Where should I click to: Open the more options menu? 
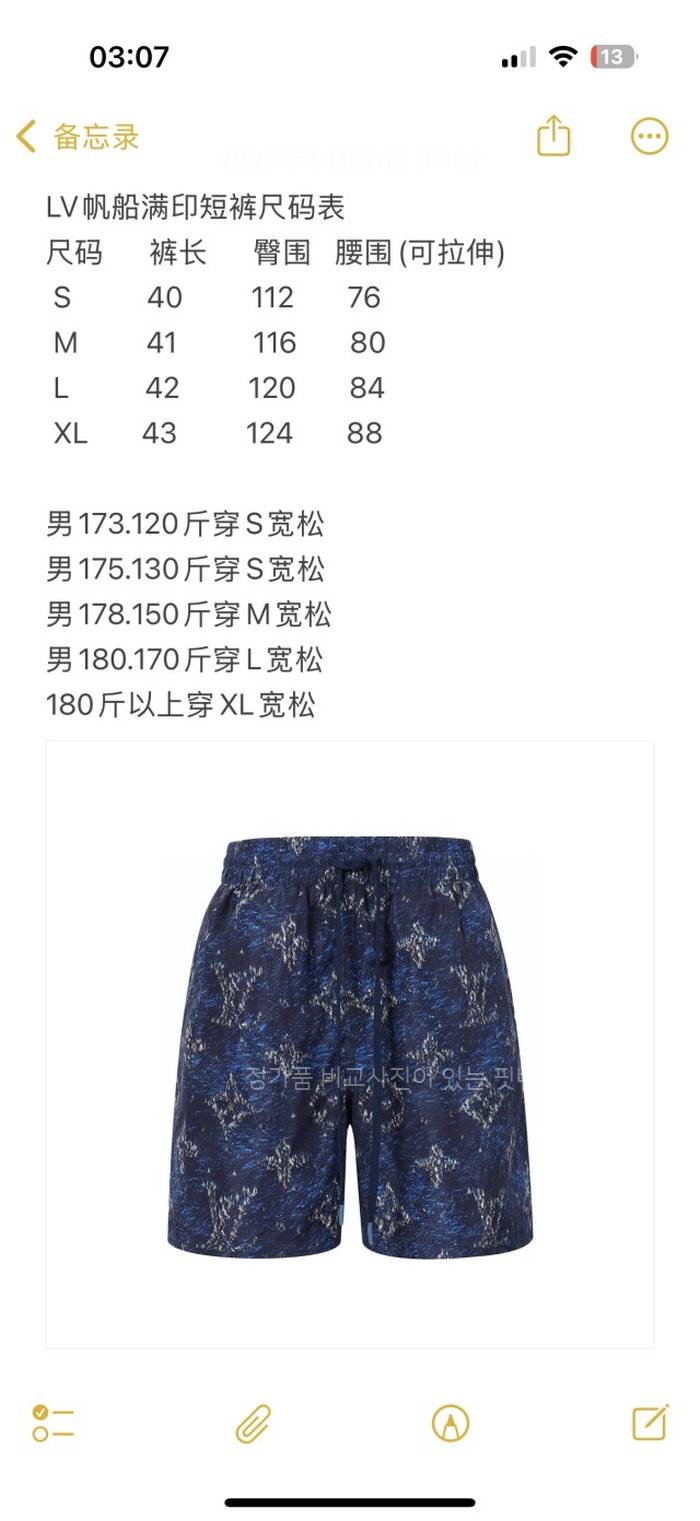point(649,136)
